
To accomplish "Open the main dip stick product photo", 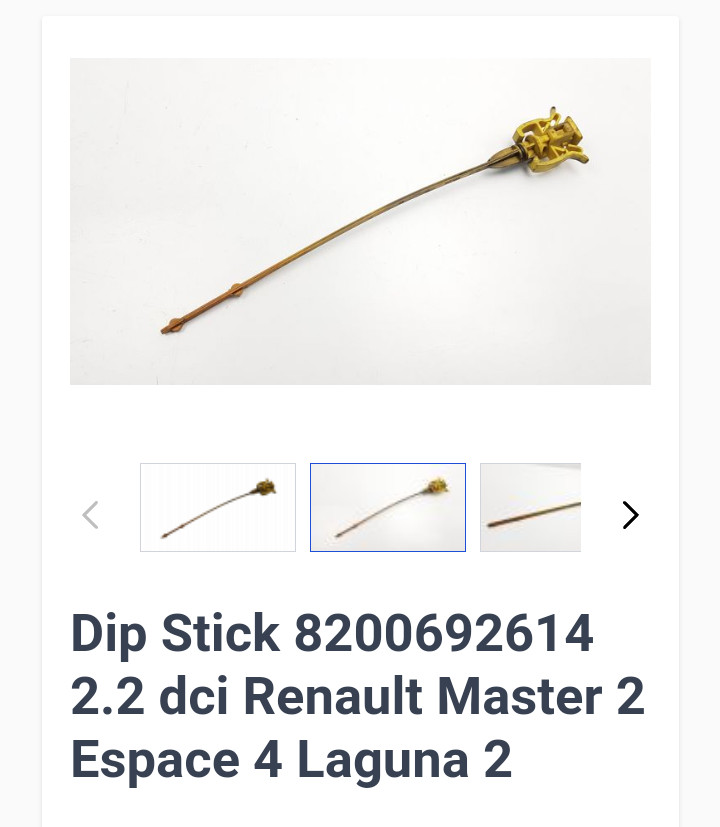I will pos(360,221).
